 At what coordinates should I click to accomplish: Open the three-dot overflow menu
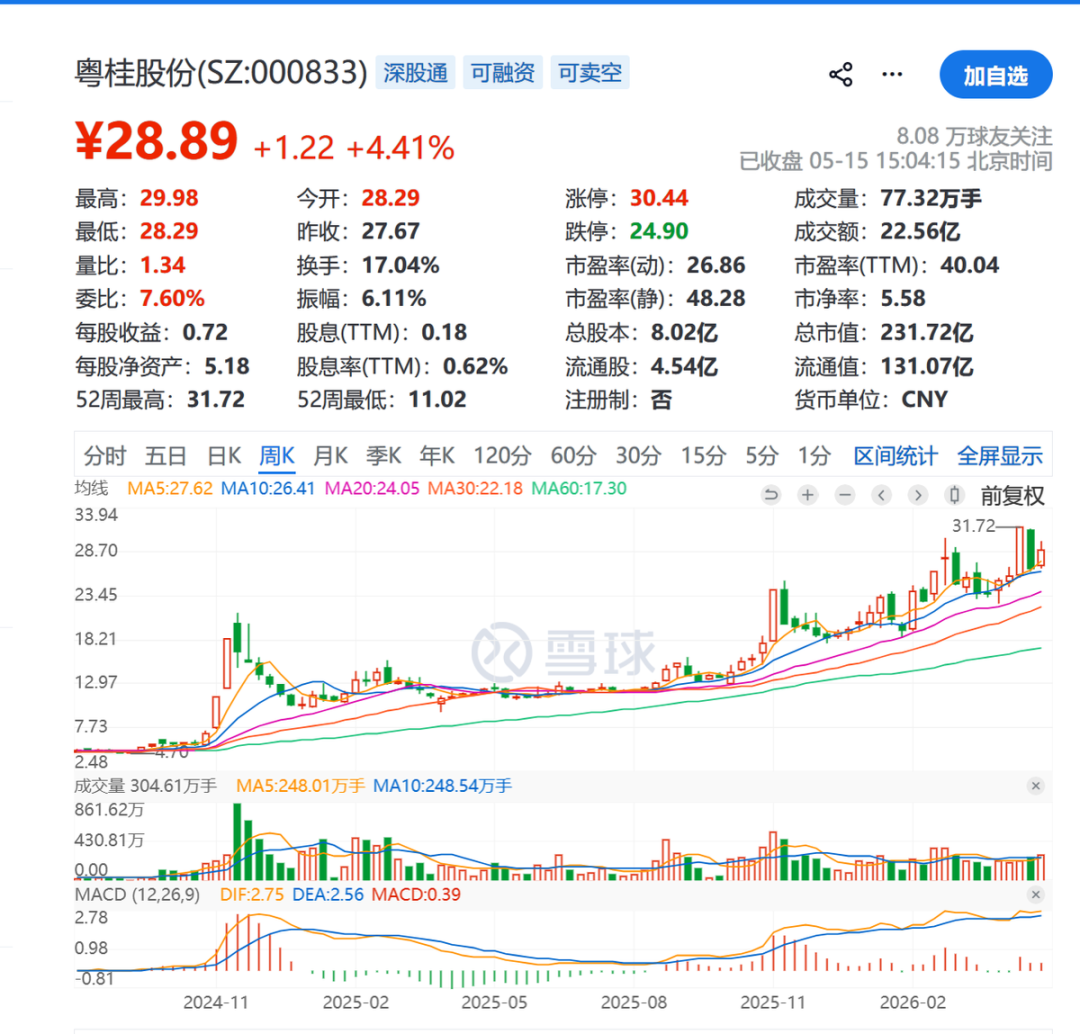(892, 74)
